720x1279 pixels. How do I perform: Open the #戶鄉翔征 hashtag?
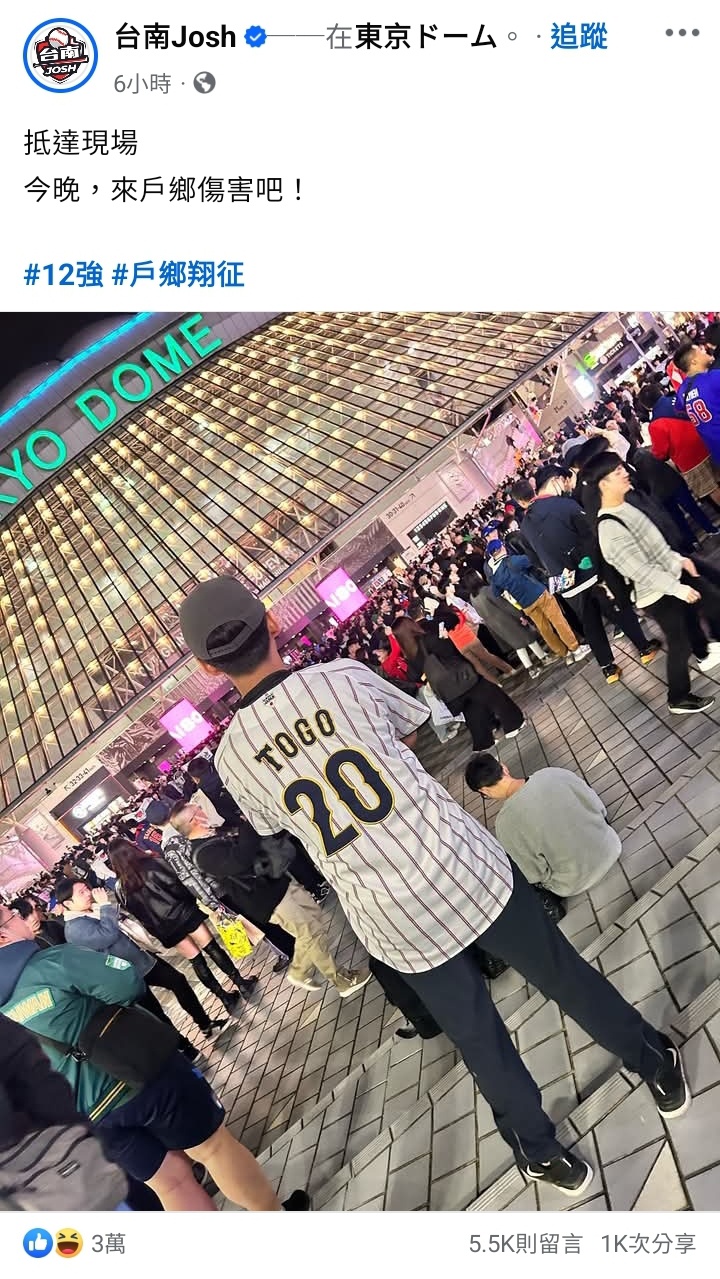click(178, 274)
